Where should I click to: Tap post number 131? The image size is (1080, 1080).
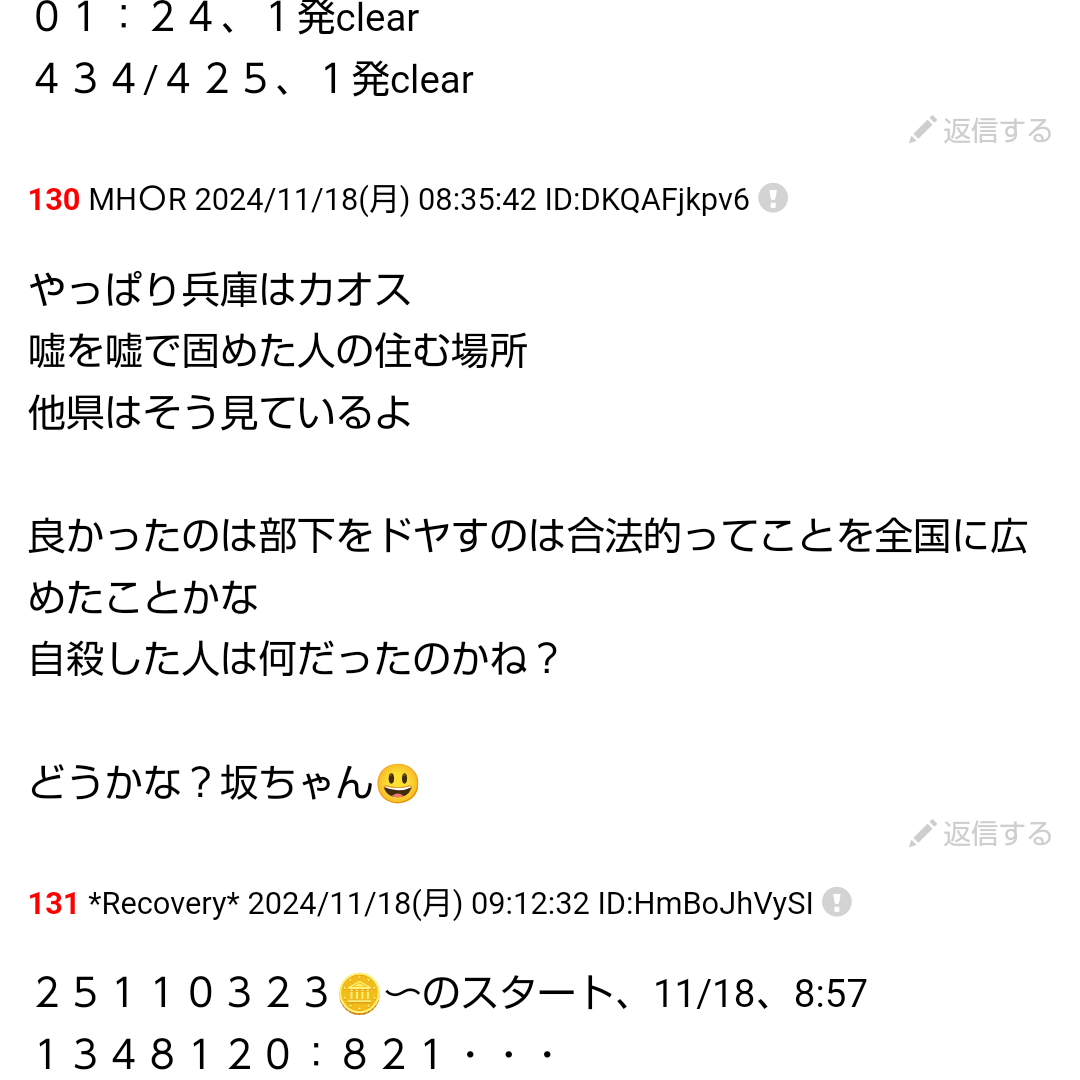tap(54, 904)
